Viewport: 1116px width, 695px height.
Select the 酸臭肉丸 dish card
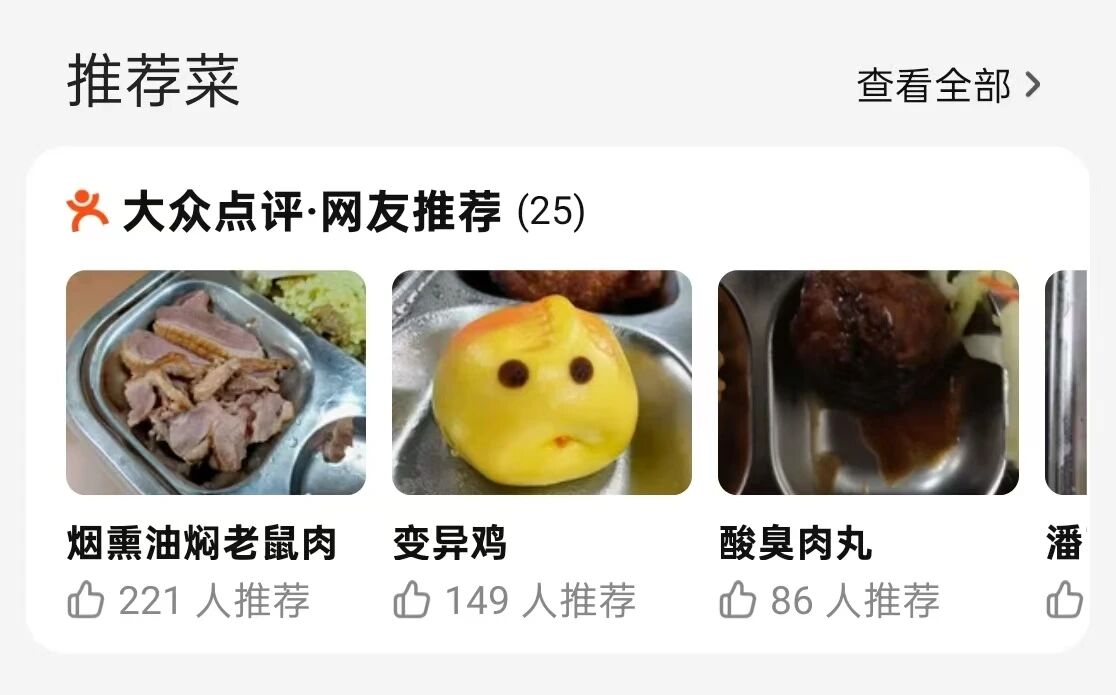(x=867, y=383)
